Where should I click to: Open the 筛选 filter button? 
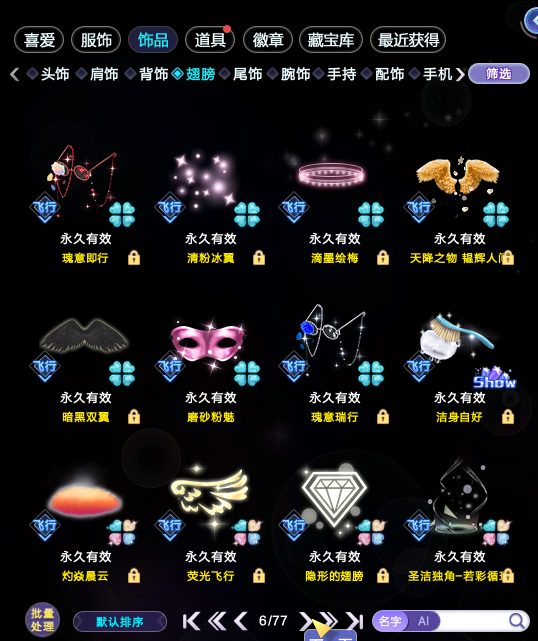[x=499, y=74]
